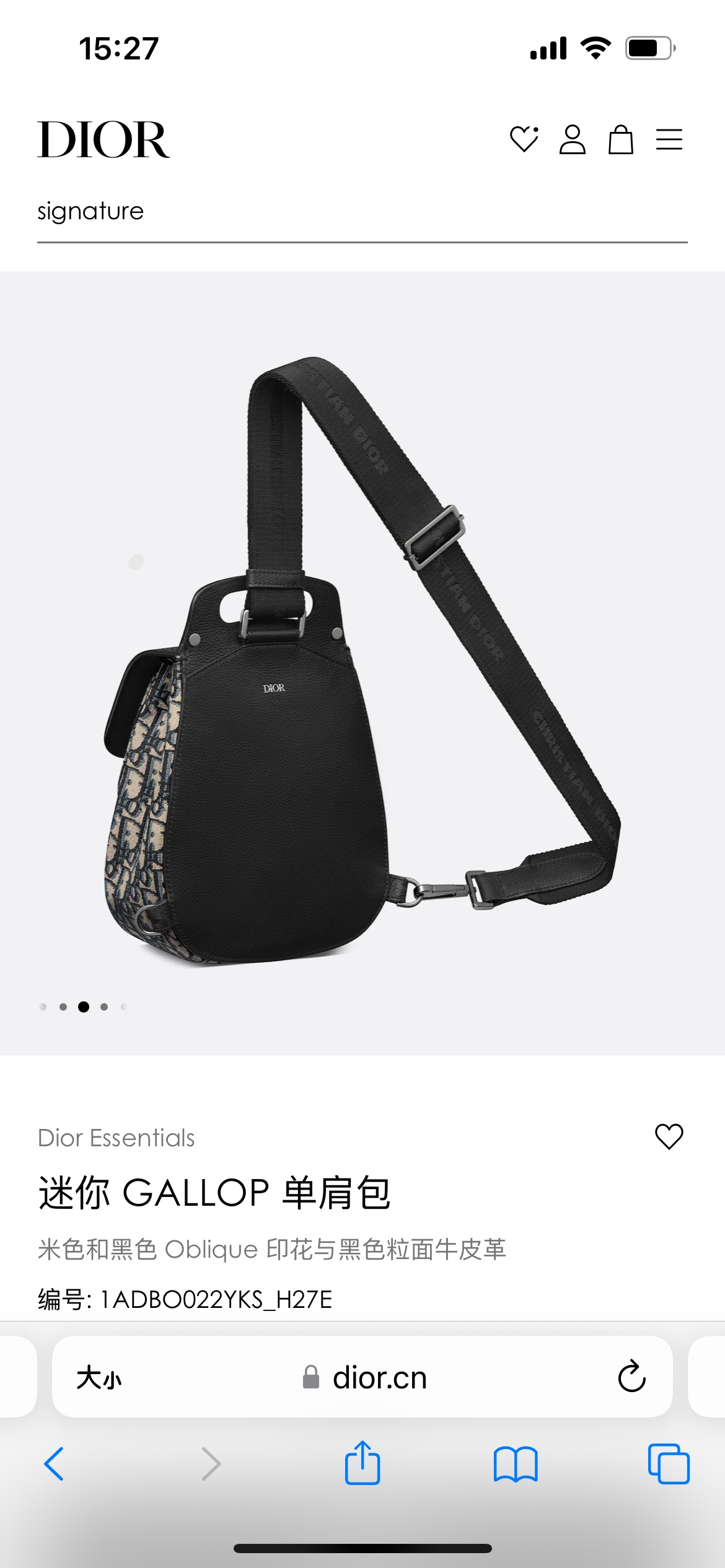
Task: Open the Gallop bag product image
Action: [362, 663]
